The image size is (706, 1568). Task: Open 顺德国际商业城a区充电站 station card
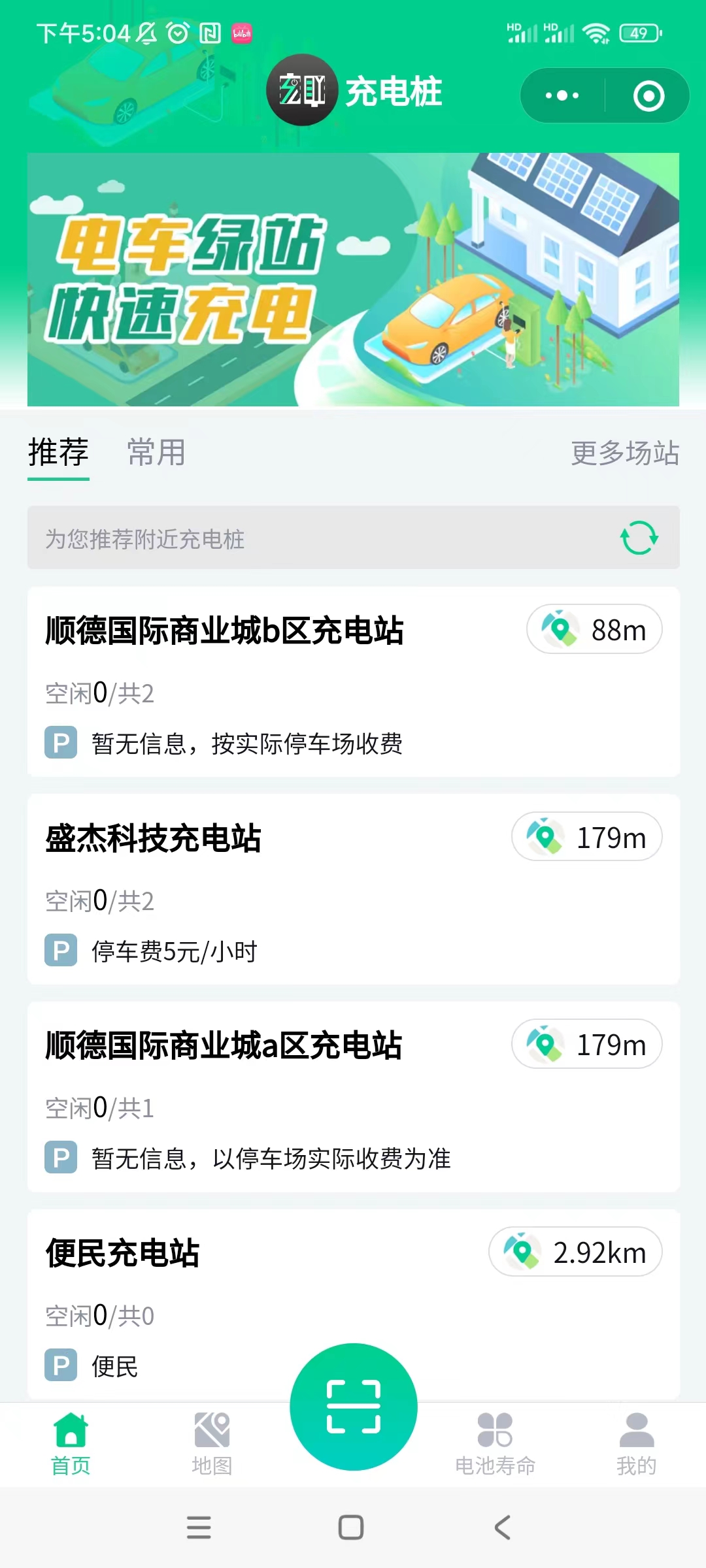353,1097
